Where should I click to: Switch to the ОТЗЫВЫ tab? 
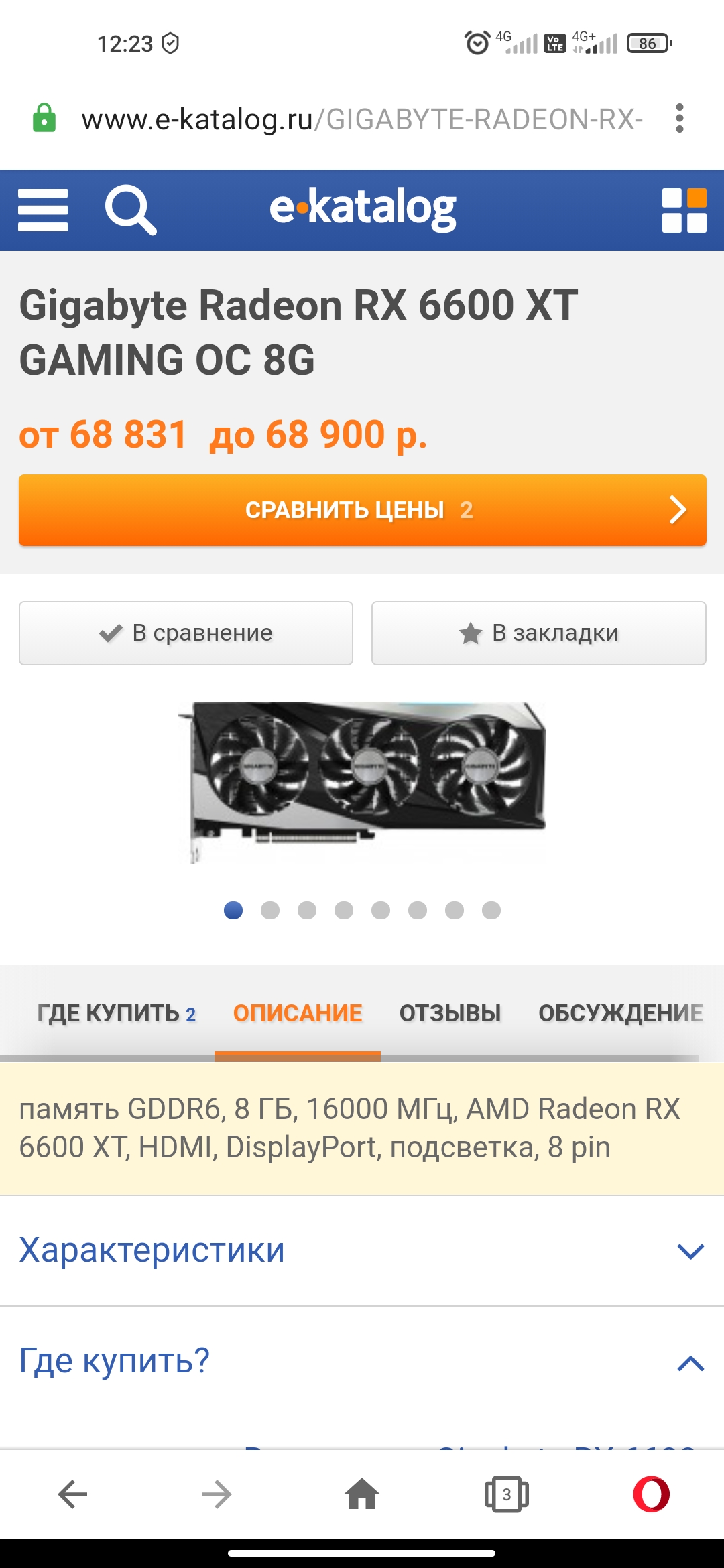pyautogui.click(x=450, y=1013)
